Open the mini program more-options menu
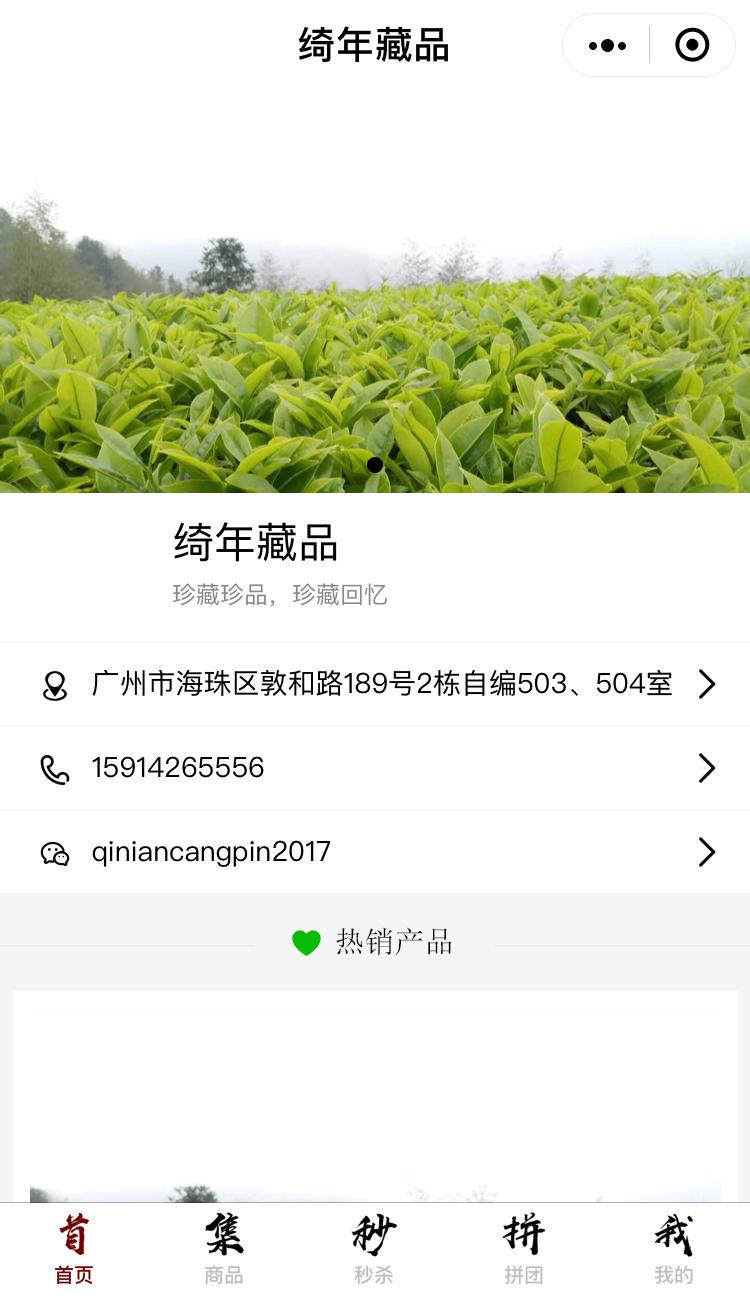The width and height of the screenshot is (750, 1299). (x=607, y=45)
